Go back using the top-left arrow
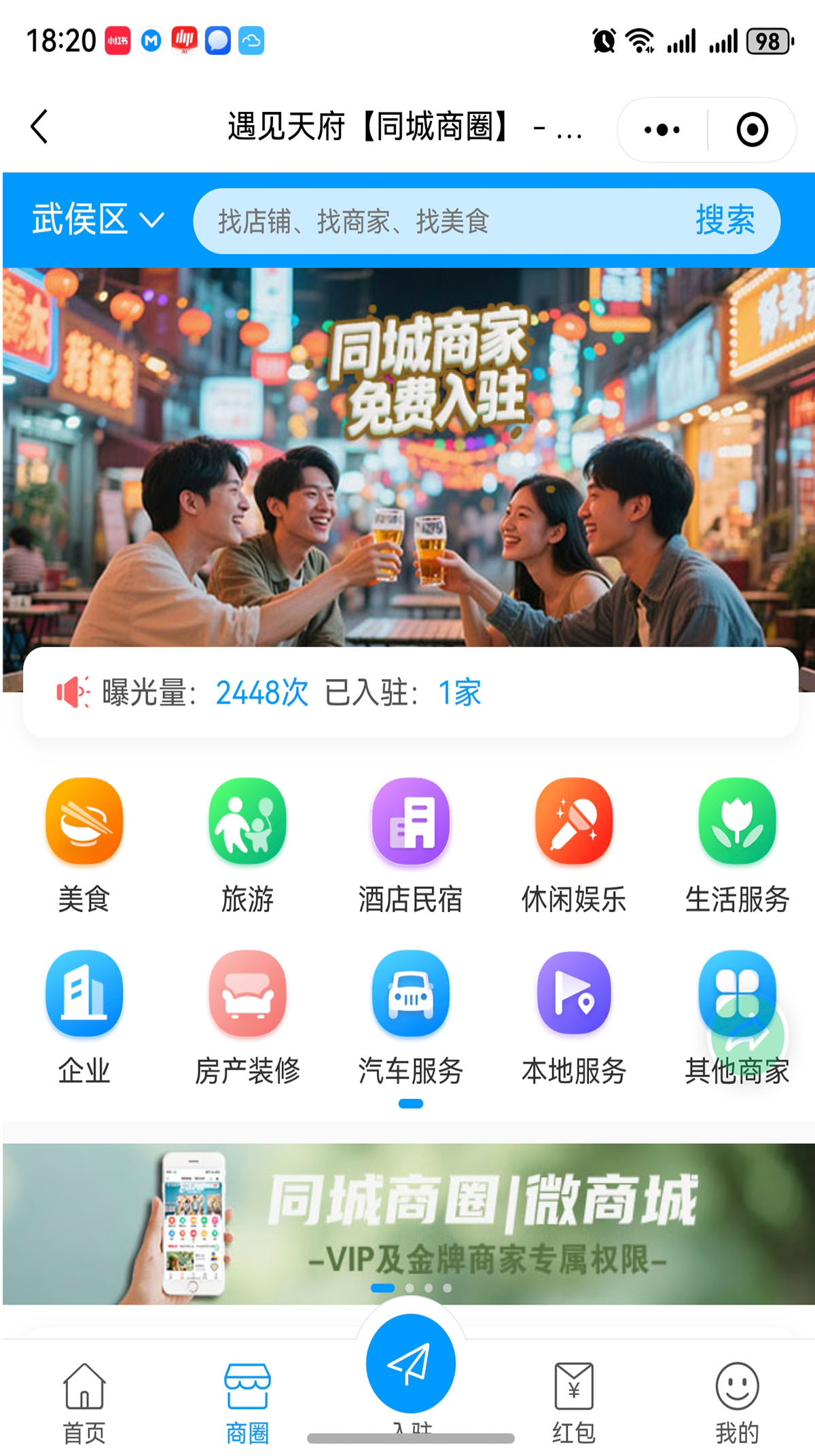Viewport: 815px width, 1456px height. (39, 127)
